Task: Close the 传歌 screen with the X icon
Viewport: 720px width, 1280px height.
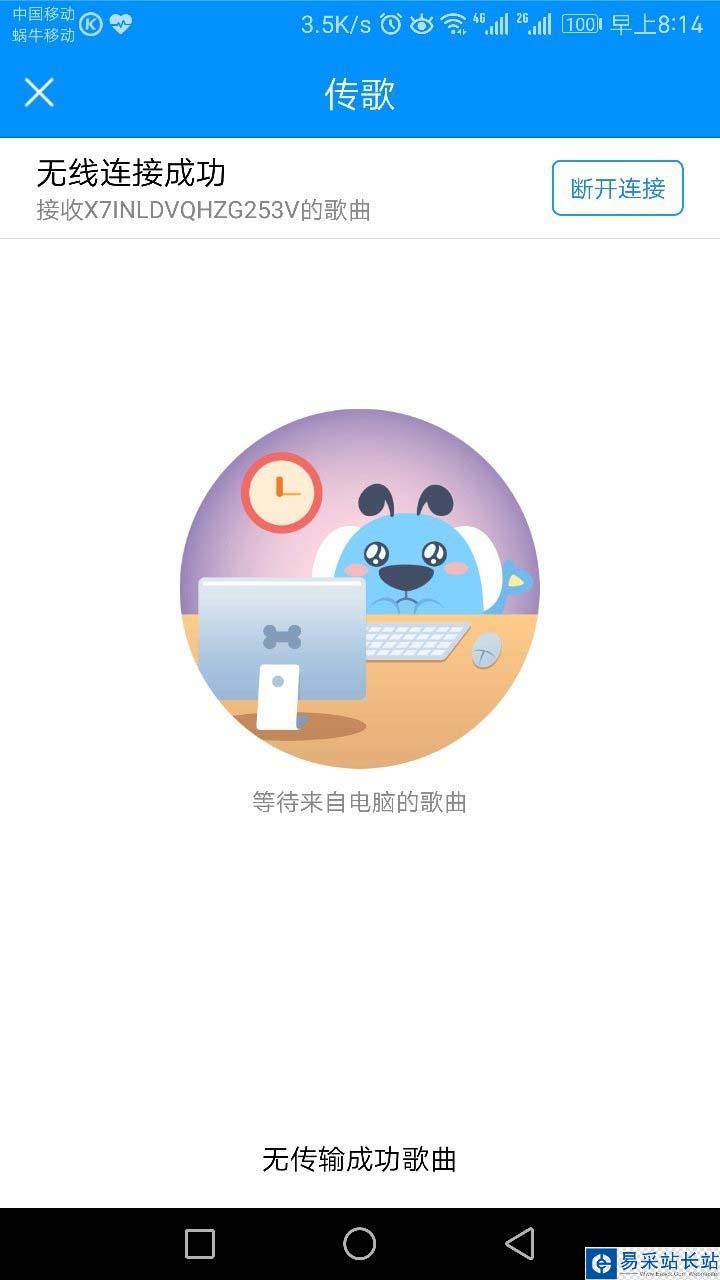Action: [x=39, y=93]
